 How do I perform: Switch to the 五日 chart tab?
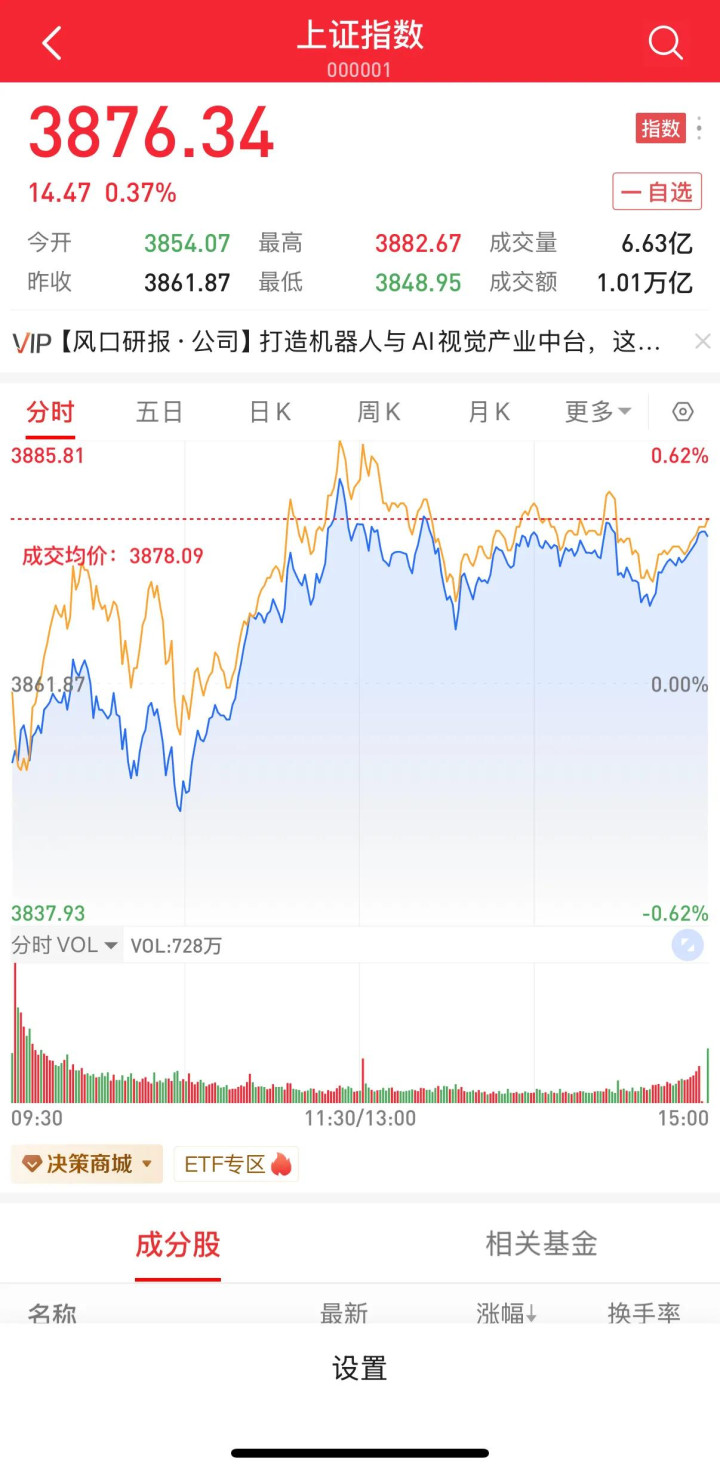pyautogui.click(x=159, y=412)
